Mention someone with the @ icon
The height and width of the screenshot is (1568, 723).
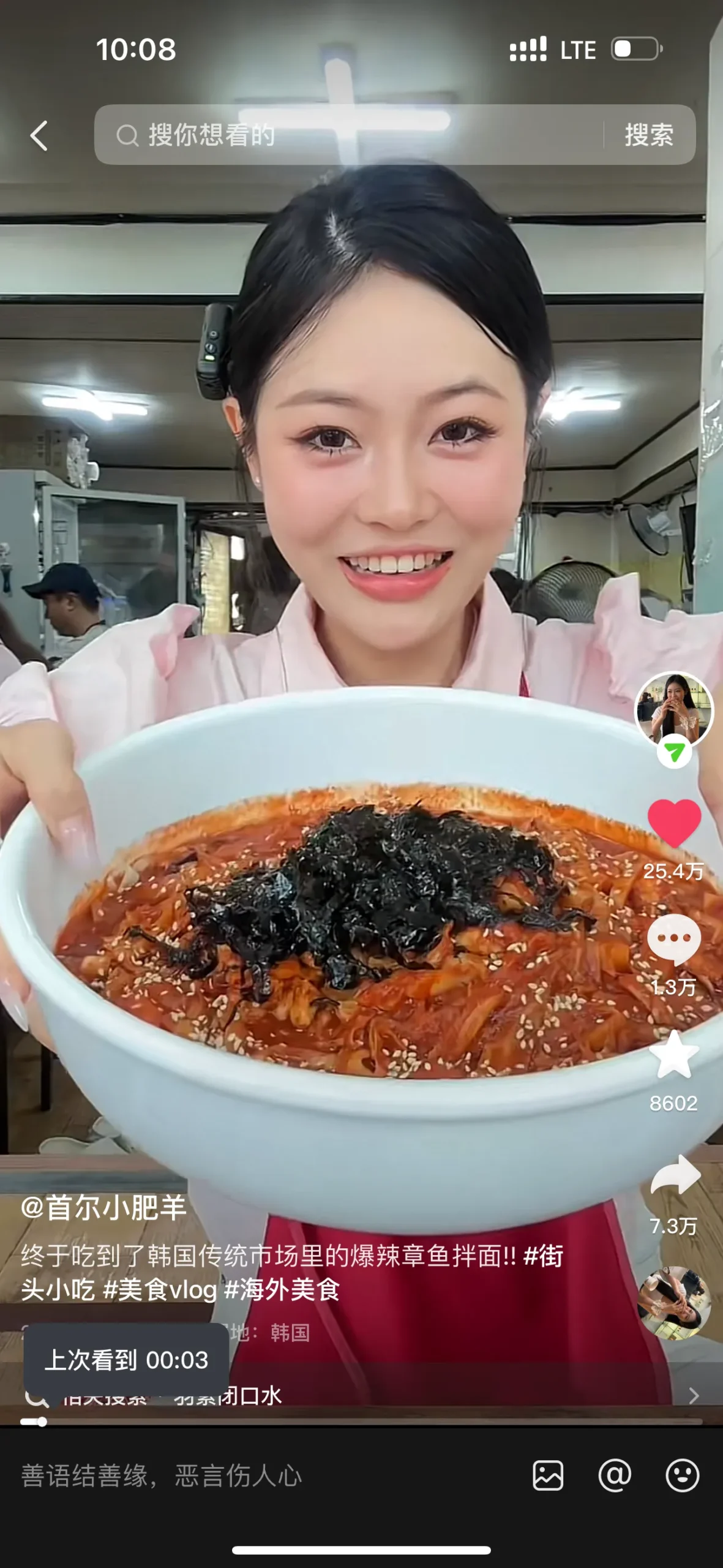(615, 1476)
